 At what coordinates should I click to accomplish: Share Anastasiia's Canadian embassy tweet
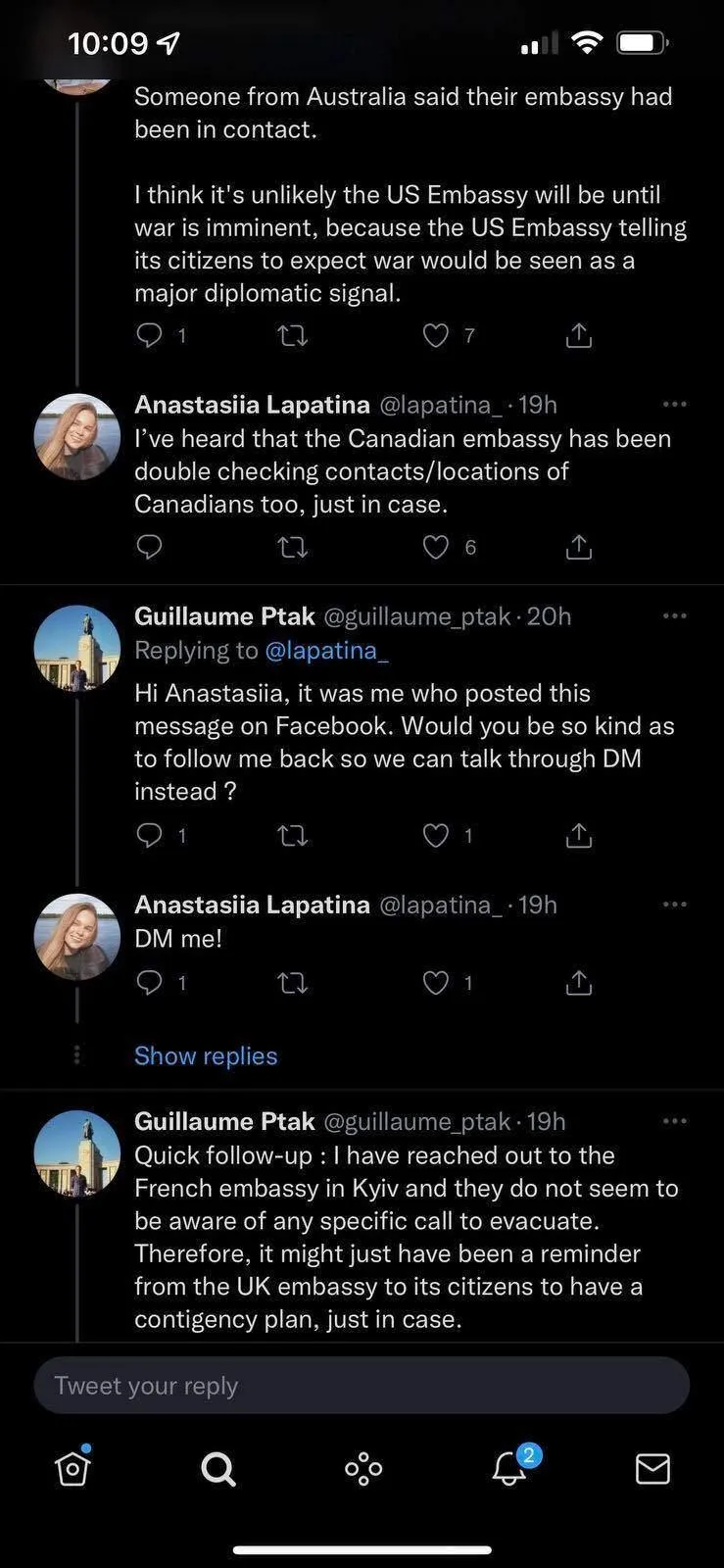[579, 547]
